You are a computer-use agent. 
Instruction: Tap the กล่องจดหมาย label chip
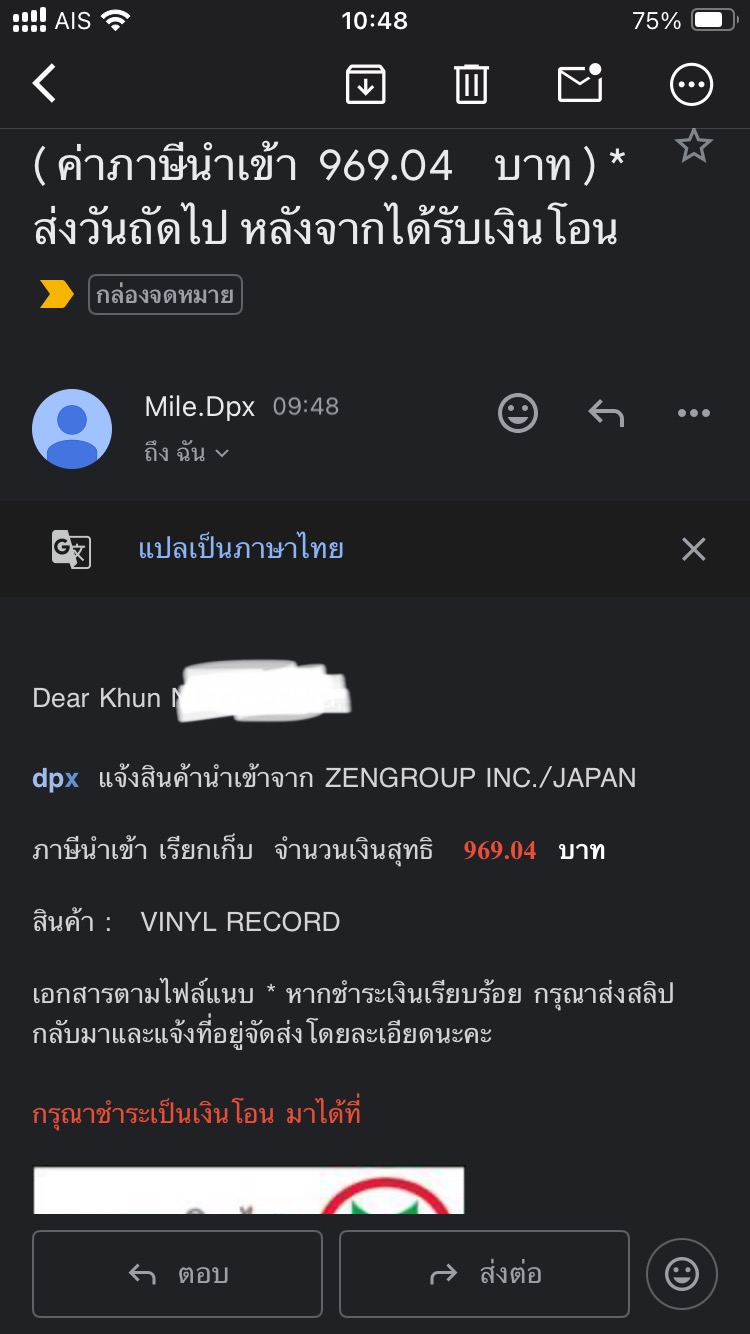tap(165, 295)
